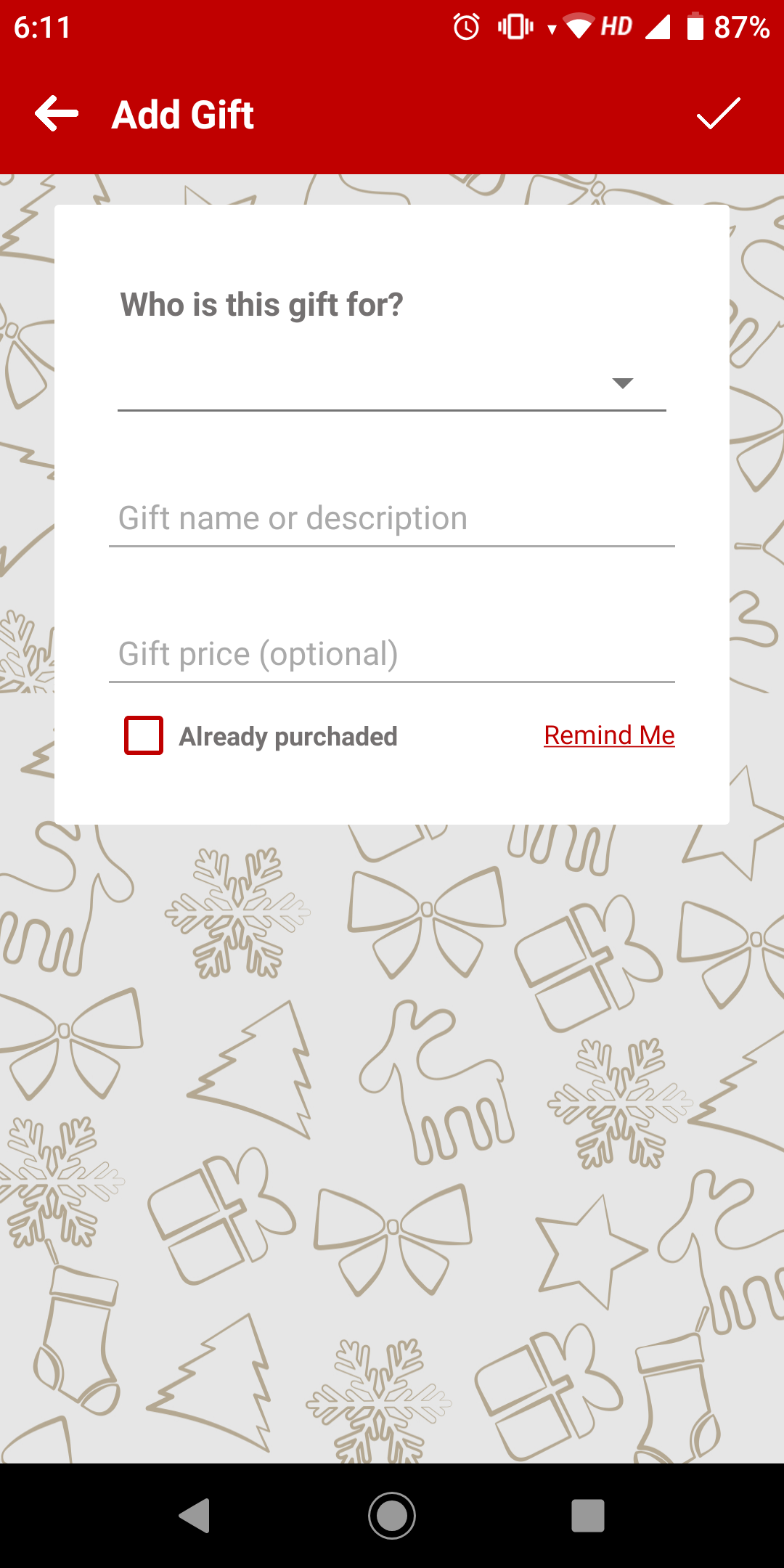784x1568 pixels.
Task: Uncheck Already purchaded after selecting it
Action: [143, 735]
